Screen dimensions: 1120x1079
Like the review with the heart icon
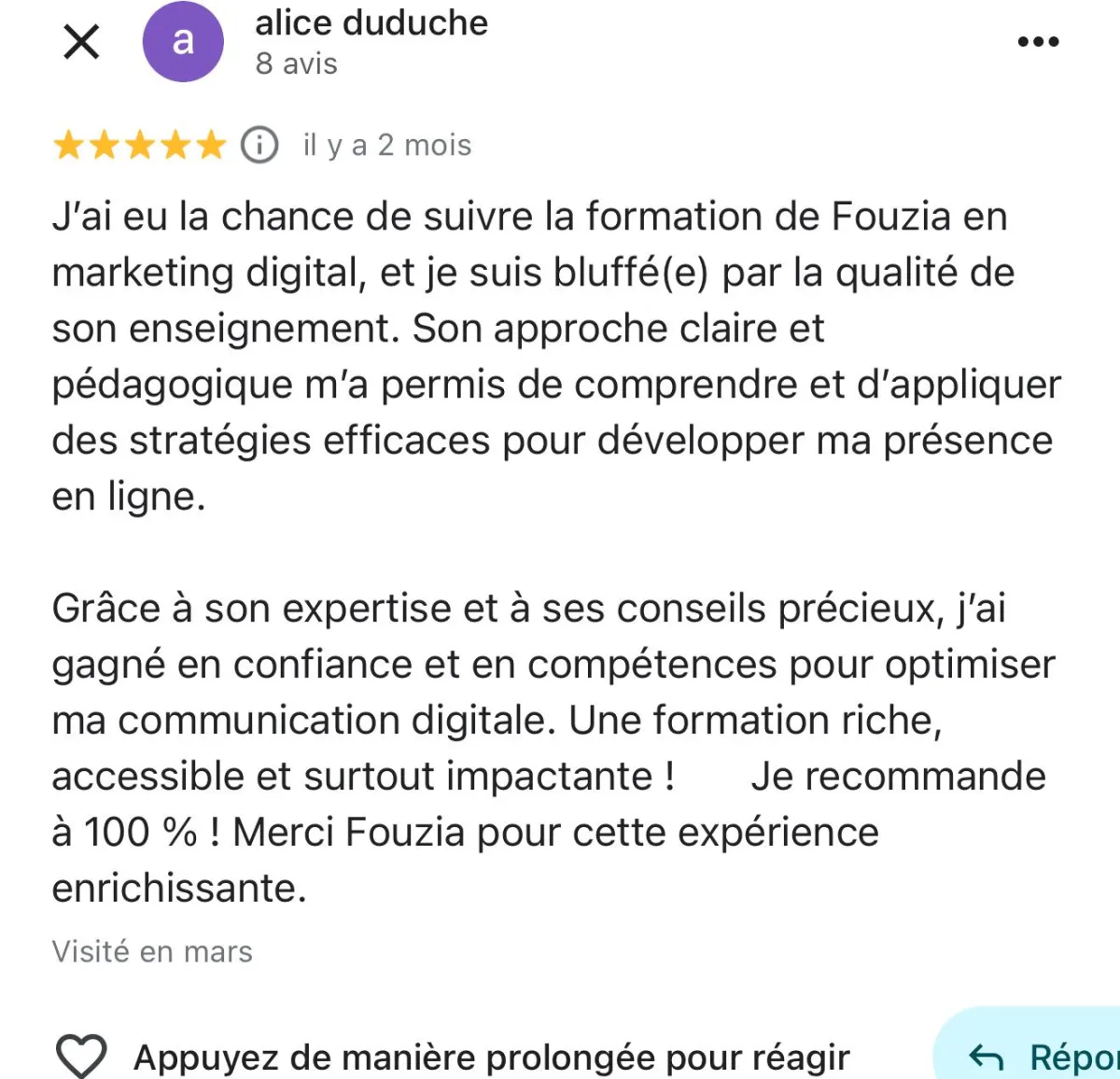(82, 1056)
